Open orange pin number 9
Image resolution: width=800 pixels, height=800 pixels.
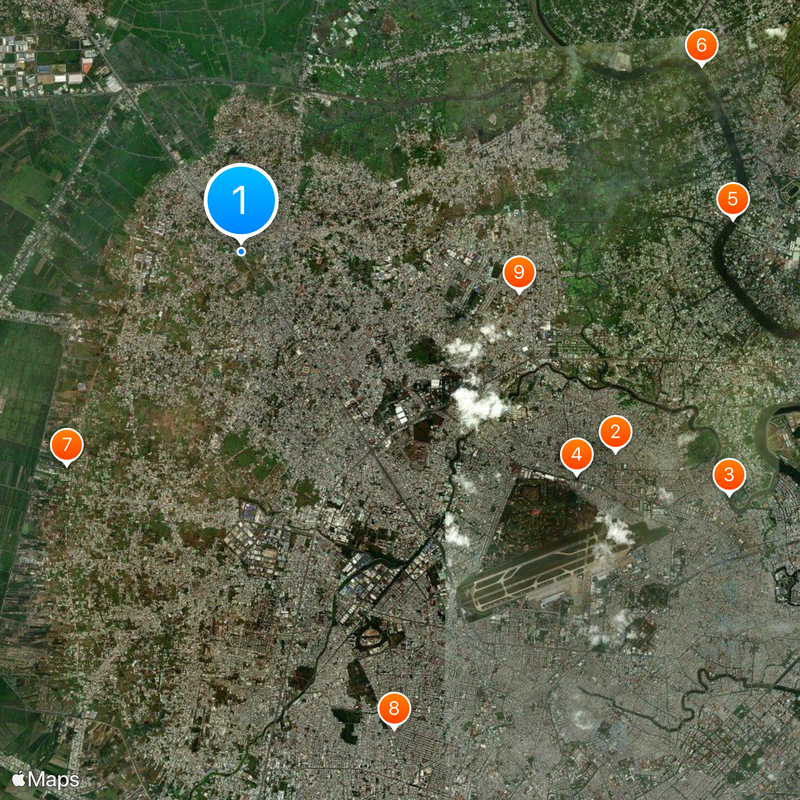(519, 272)
